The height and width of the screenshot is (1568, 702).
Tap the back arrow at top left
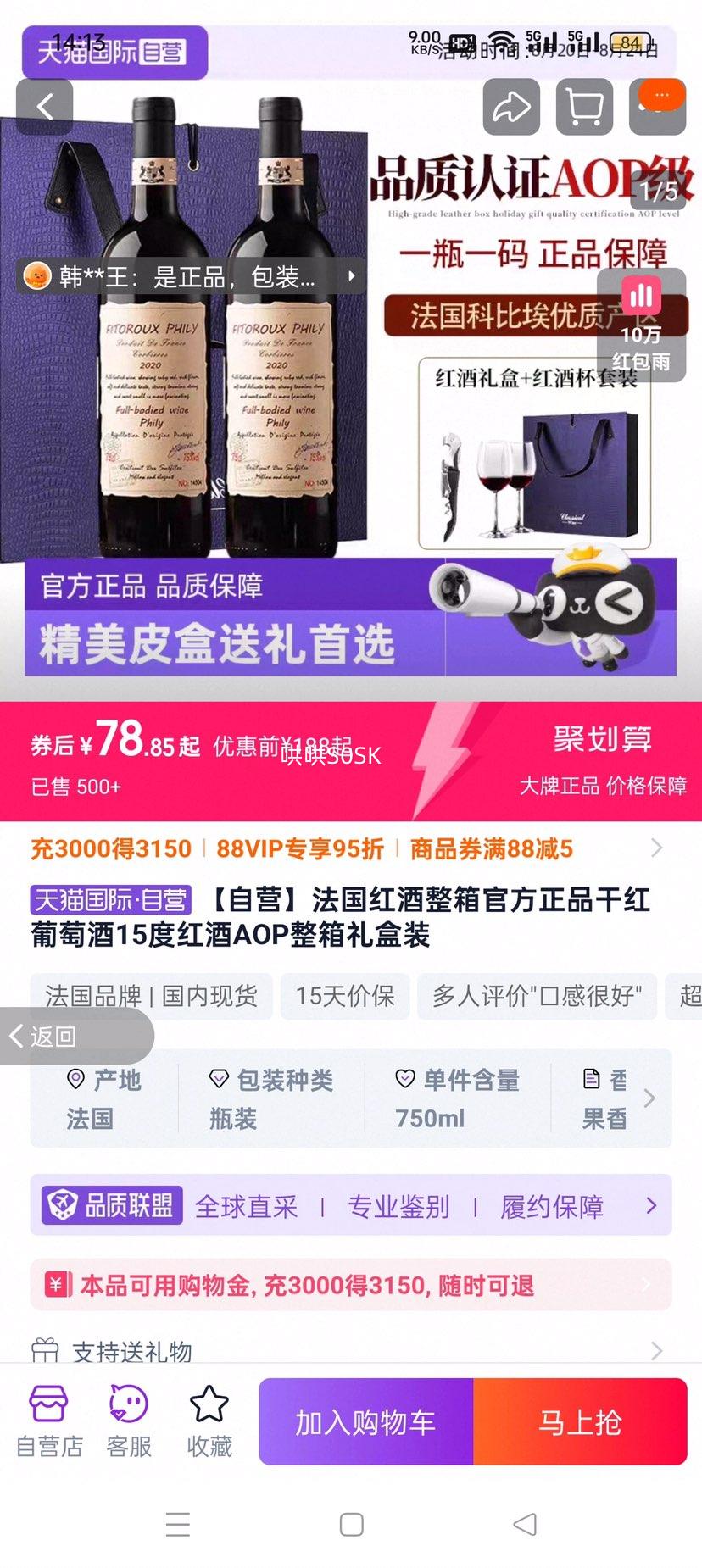tap(46, 107)
